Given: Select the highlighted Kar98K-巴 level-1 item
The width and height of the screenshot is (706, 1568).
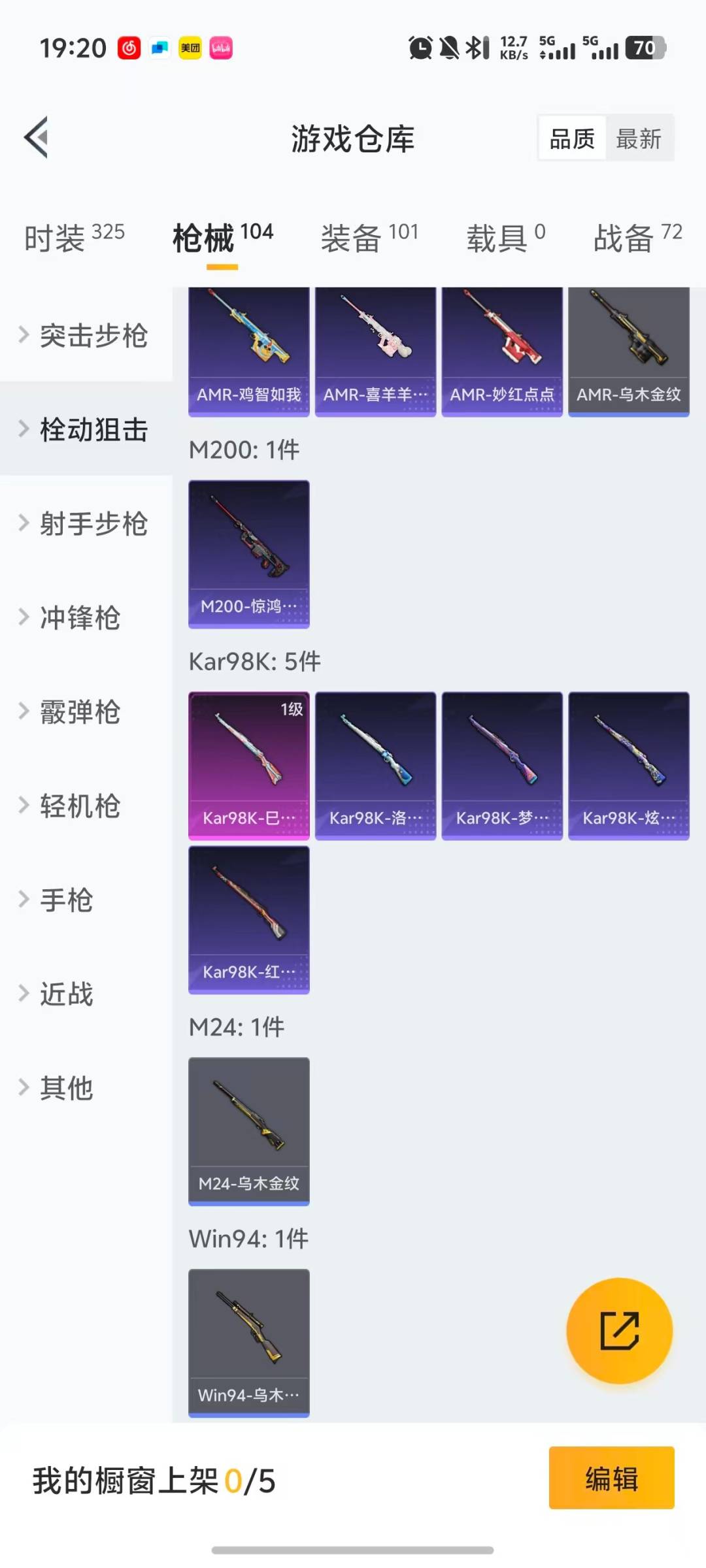Looking at the screenshot, I should [x=248, y=764].
